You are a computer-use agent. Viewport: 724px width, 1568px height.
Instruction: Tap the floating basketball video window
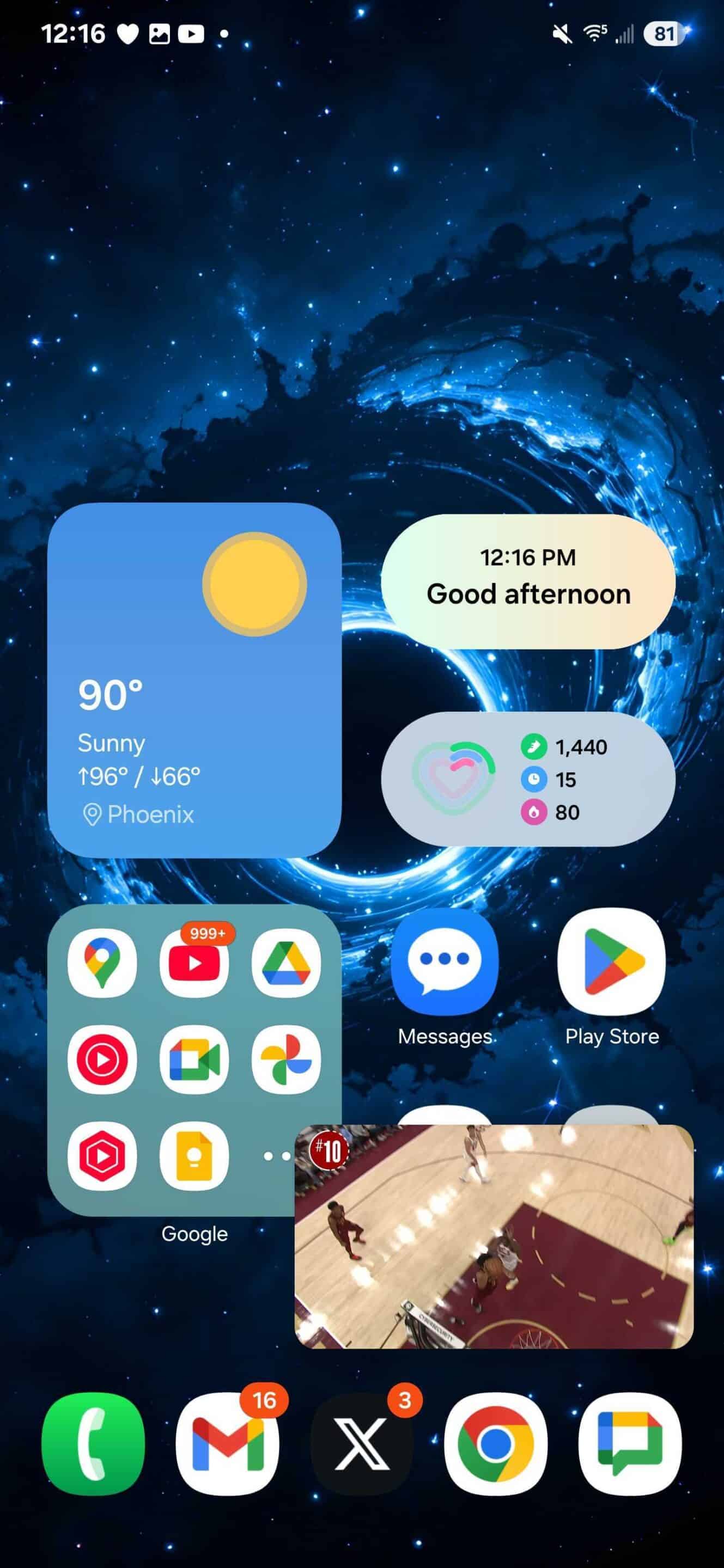[494, 1237]
